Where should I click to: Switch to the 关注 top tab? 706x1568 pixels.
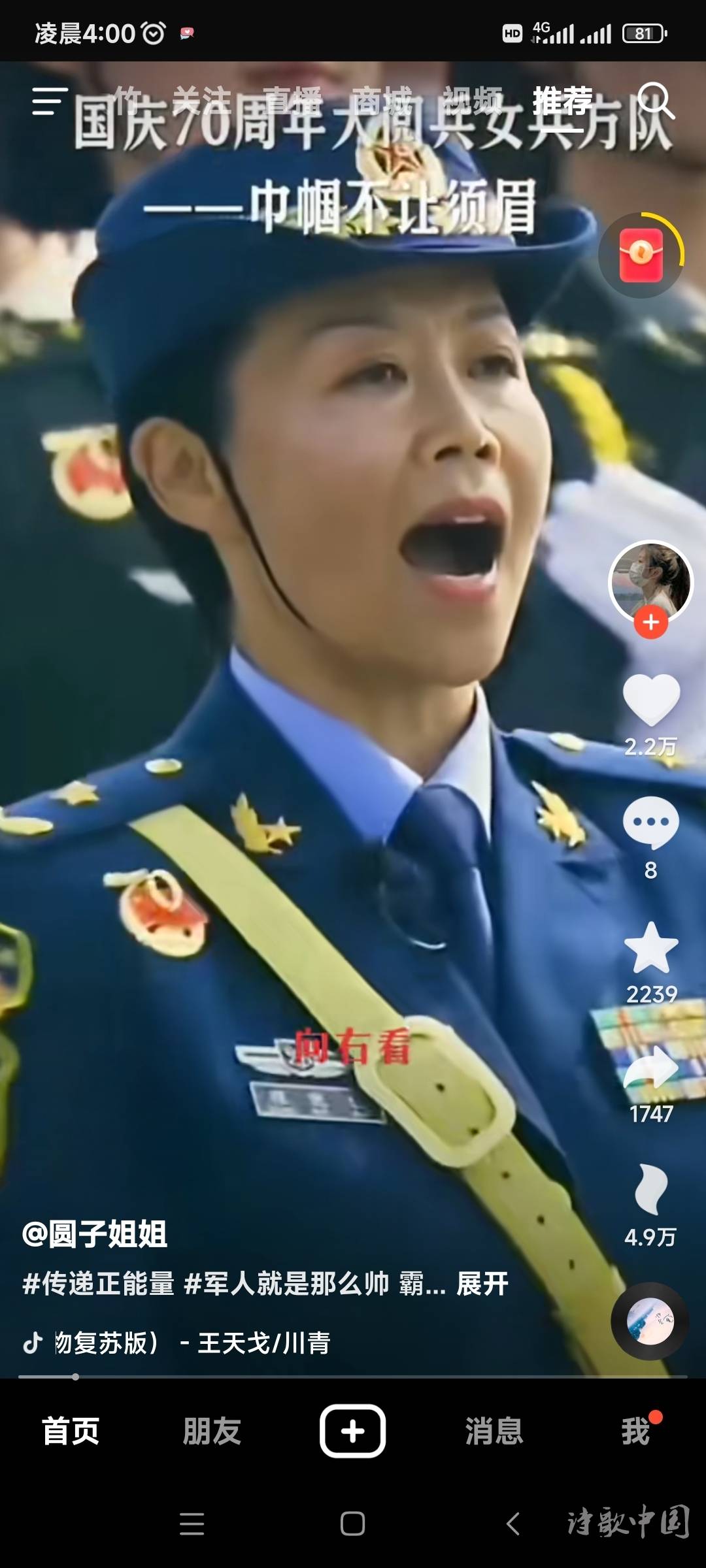201,101
